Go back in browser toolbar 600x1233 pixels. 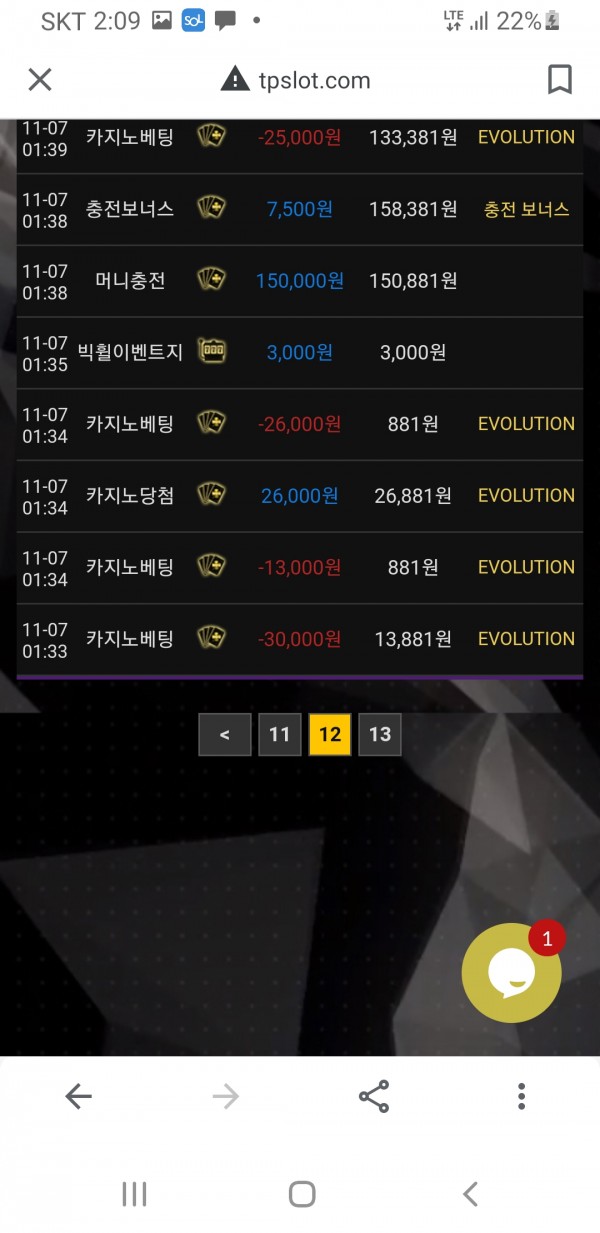coord(78,1097)
